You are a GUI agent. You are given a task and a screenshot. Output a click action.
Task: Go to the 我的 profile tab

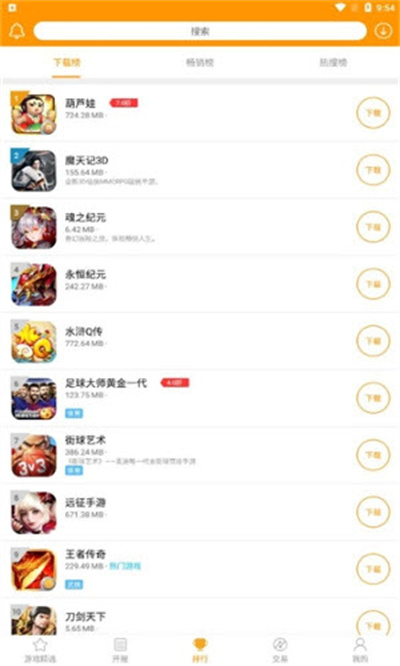pos(360,650)
